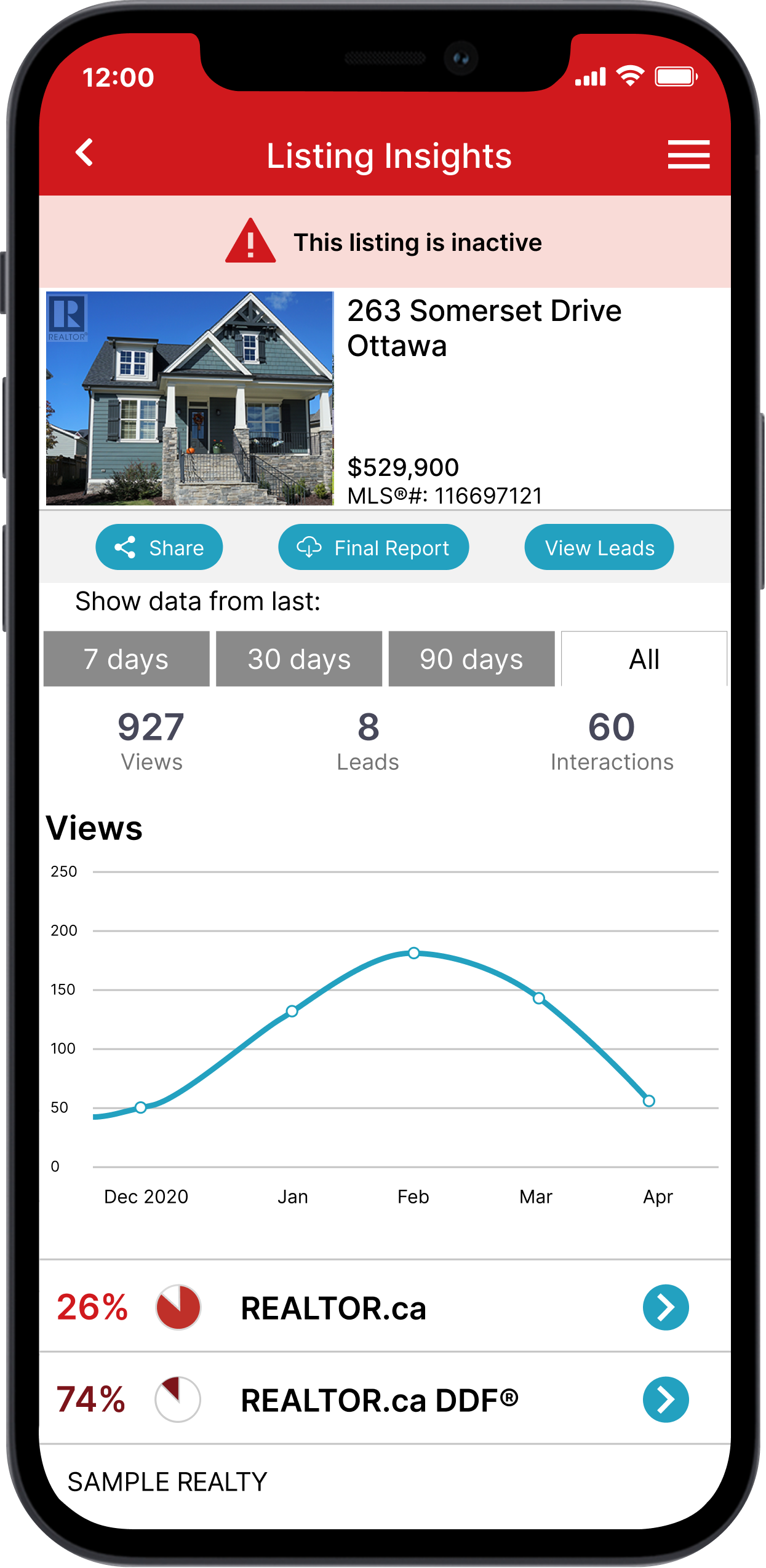Tap the February data point on chart
The image size is (766, 1568).
(414, 953)
